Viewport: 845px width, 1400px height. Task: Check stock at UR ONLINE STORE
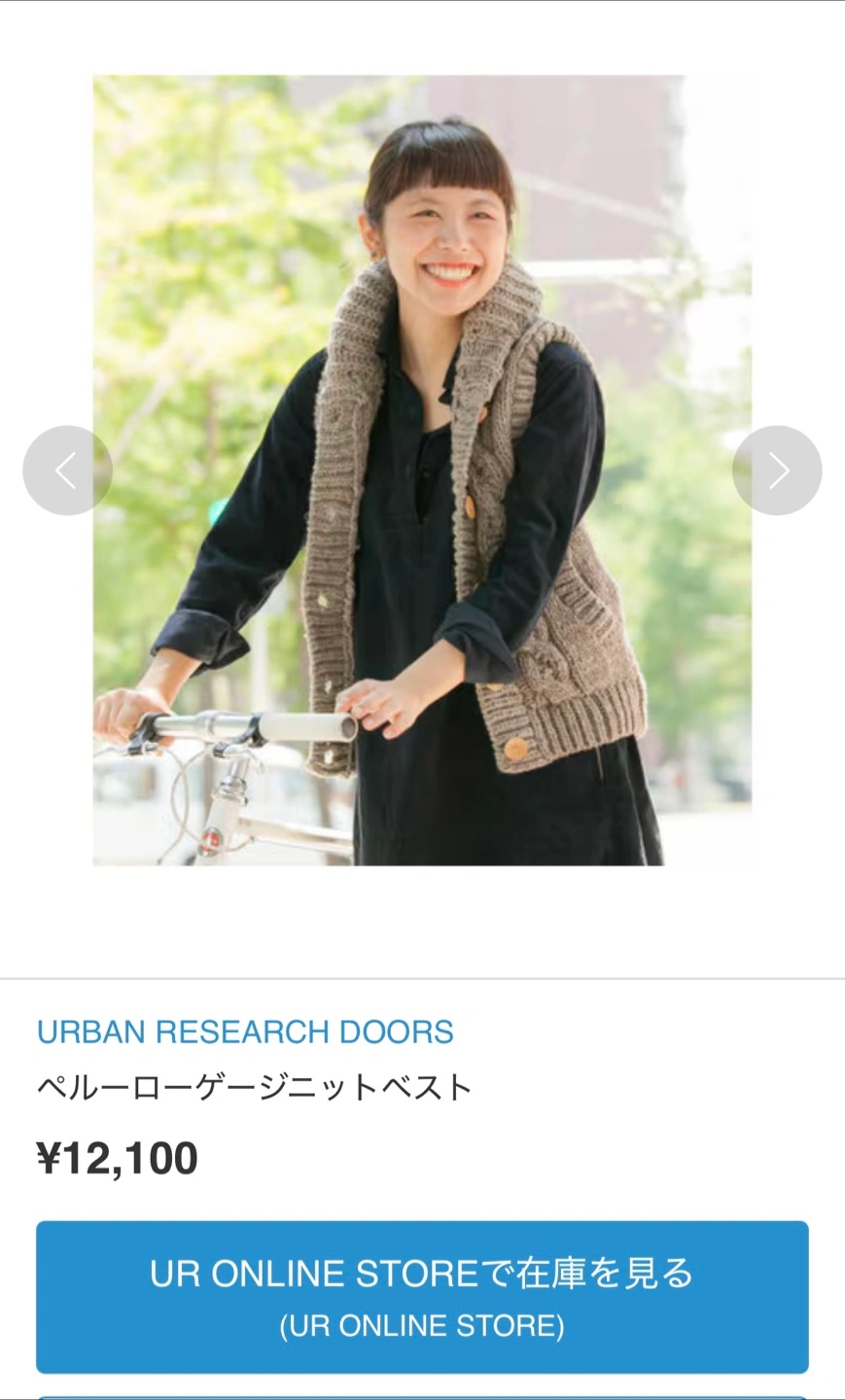pyautogui.click(x=422, y=1296)
